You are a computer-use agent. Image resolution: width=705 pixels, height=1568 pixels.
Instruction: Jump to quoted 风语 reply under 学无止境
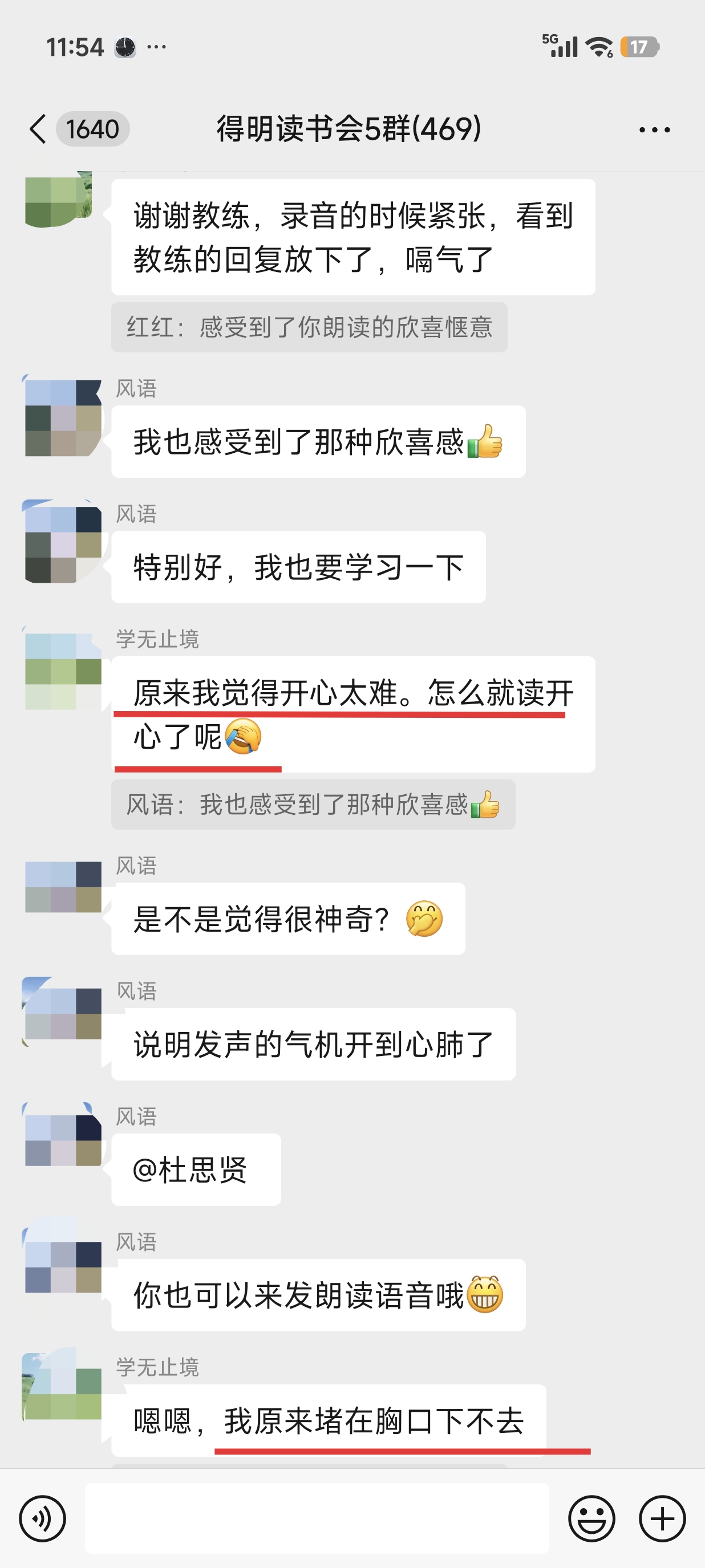313,805
